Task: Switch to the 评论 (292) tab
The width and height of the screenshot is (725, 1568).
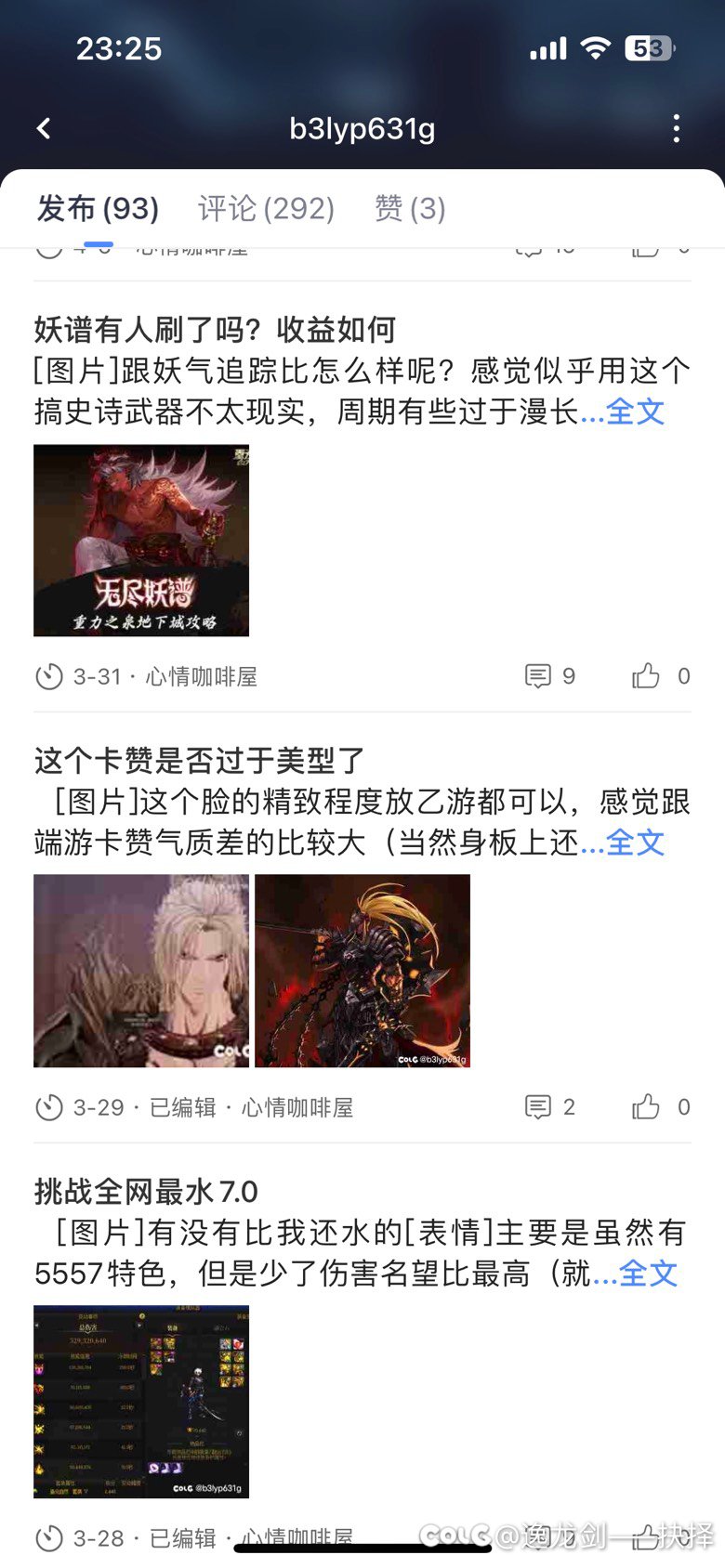Action: click(266, 208)
